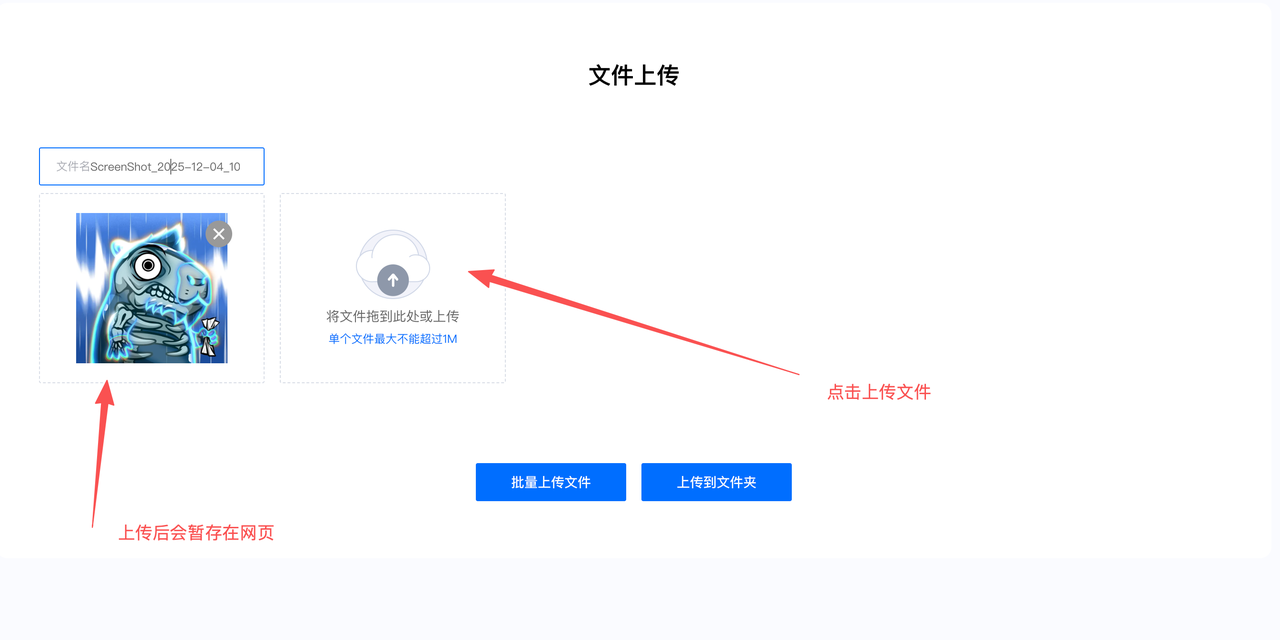The image size is (1280, 640).
Task: Remove the uploaded image with the X
Action: pyautogui.click(x=219, y=234)
